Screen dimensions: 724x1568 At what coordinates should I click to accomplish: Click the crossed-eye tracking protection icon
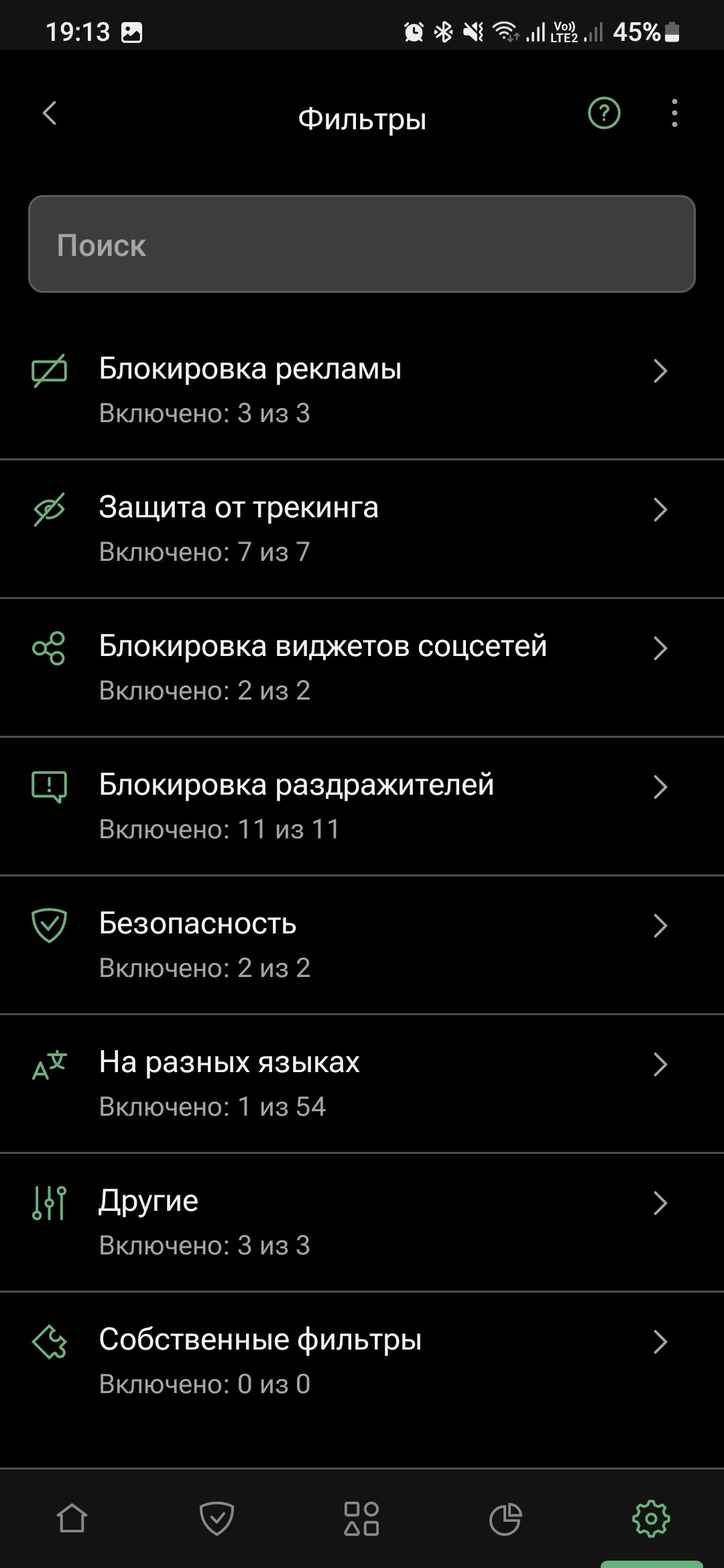point(50,509)
